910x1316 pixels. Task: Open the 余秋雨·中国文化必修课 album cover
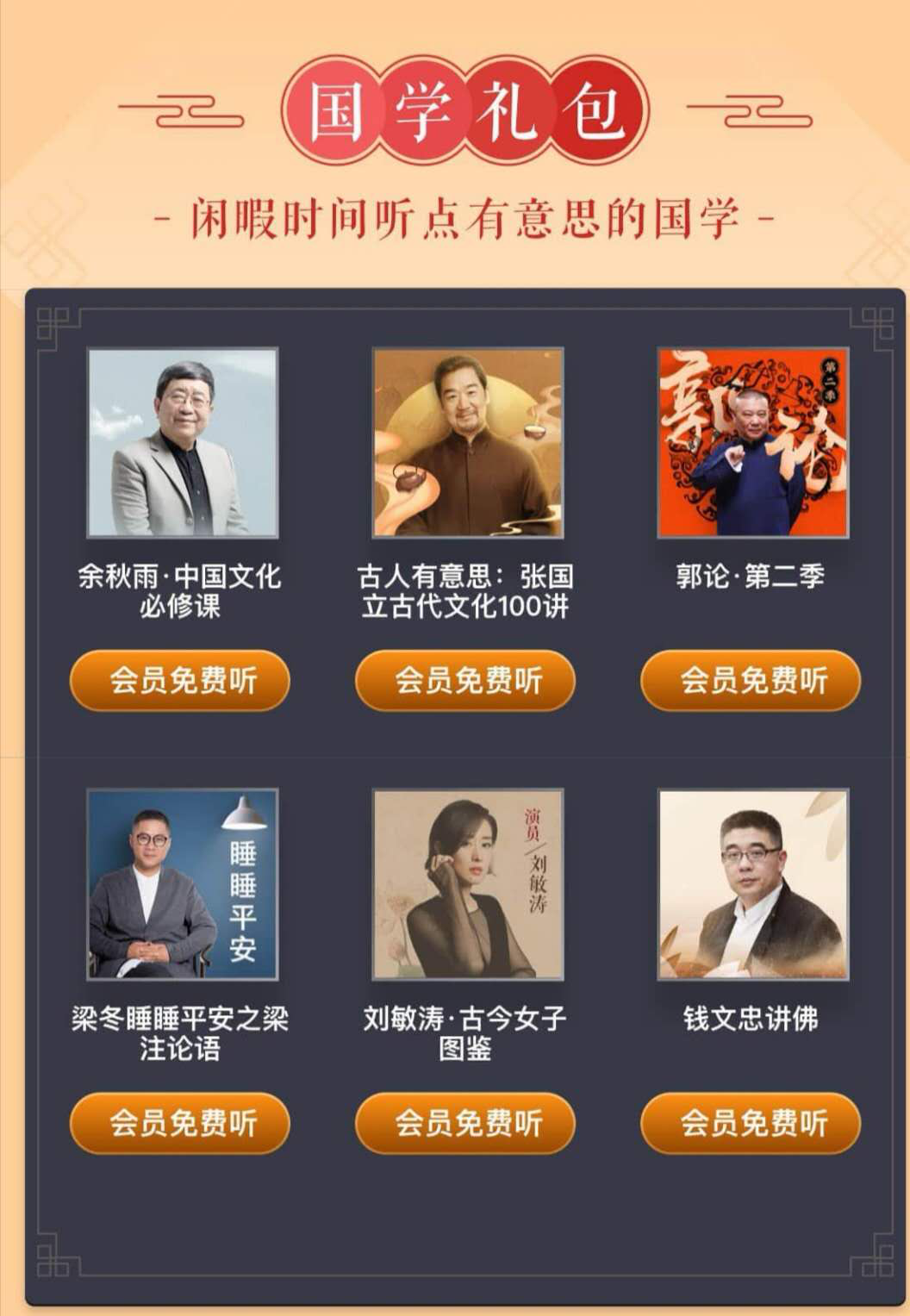[x=183, y=443]
